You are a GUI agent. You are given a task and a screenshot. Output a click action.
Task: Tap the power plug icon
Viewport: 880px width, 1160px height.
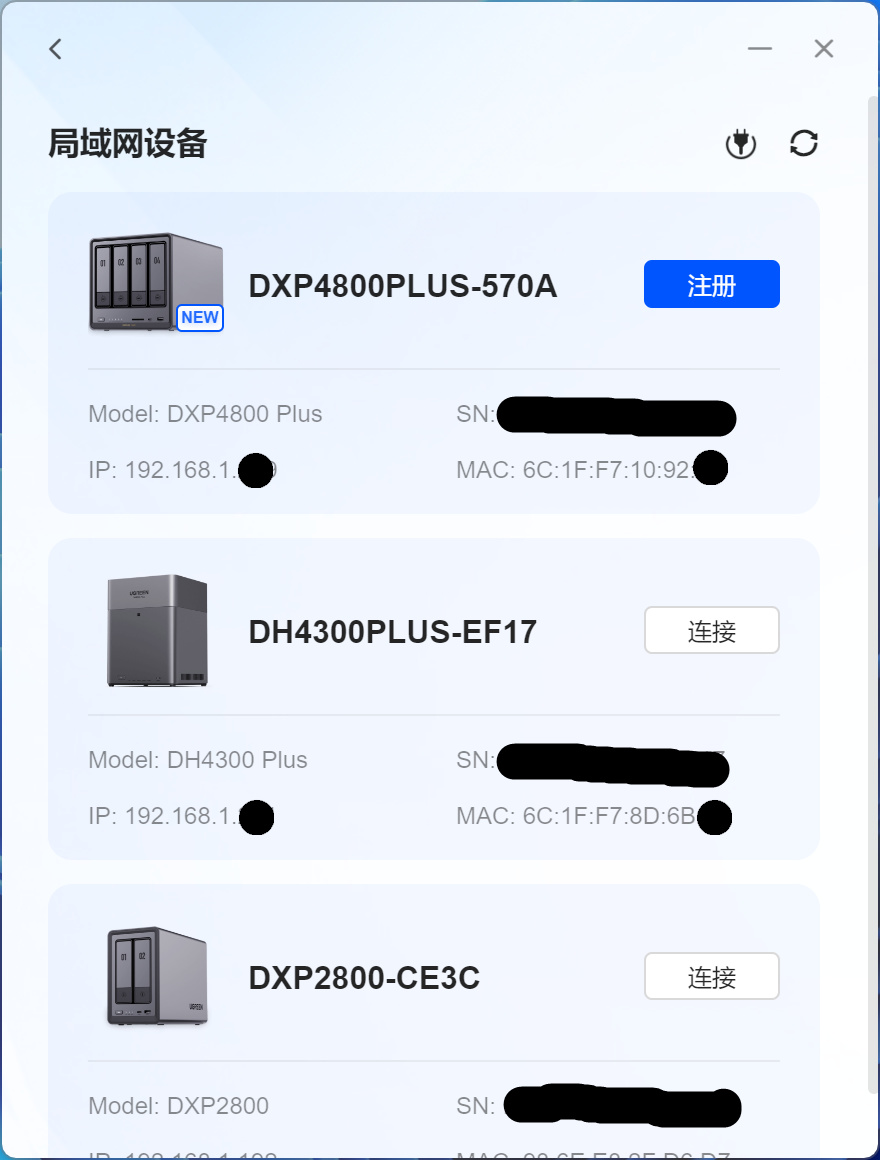(741, 144)
